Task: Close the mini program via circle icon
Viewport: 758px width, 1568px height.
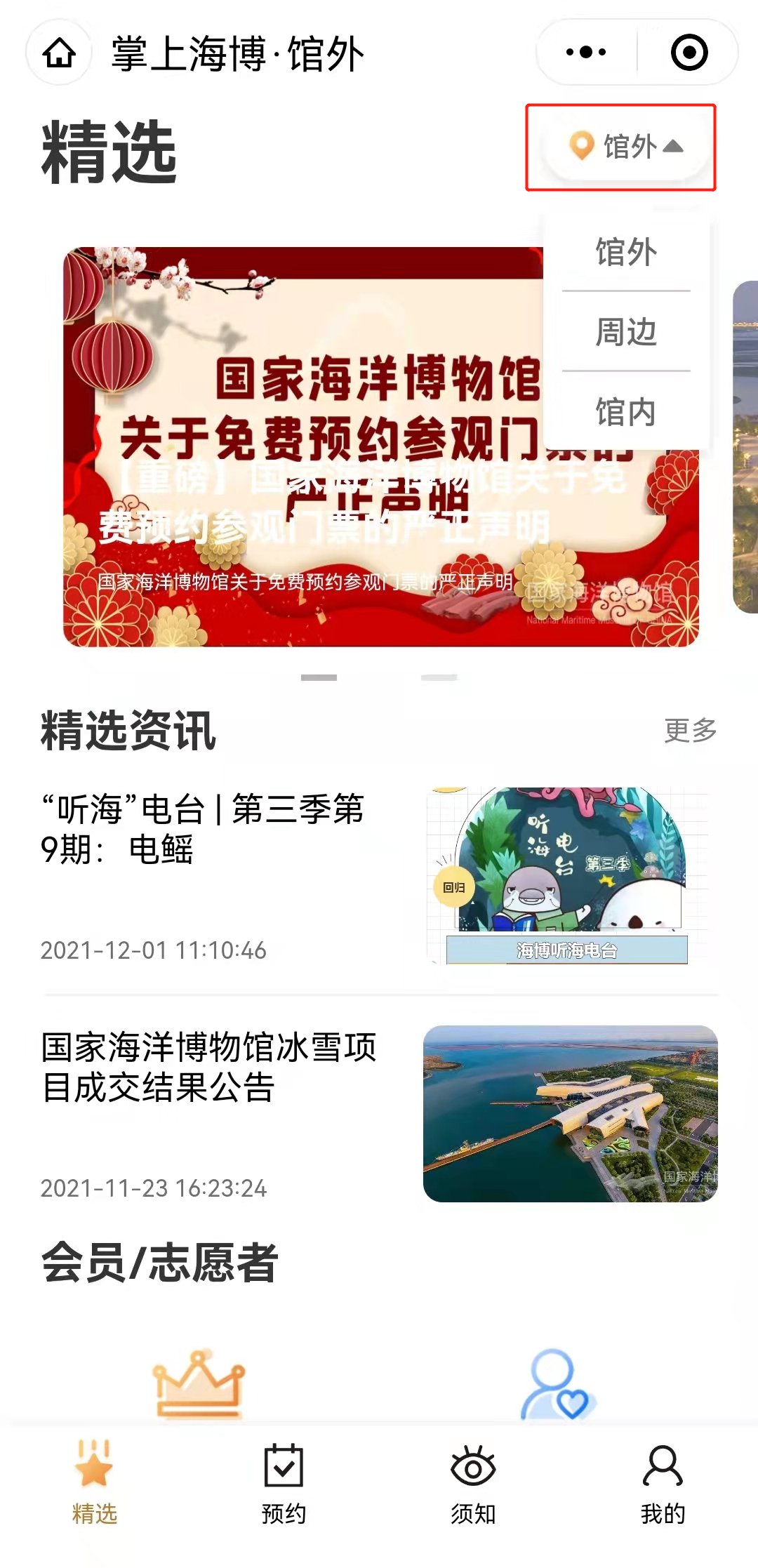Action: tap(689, 53)
